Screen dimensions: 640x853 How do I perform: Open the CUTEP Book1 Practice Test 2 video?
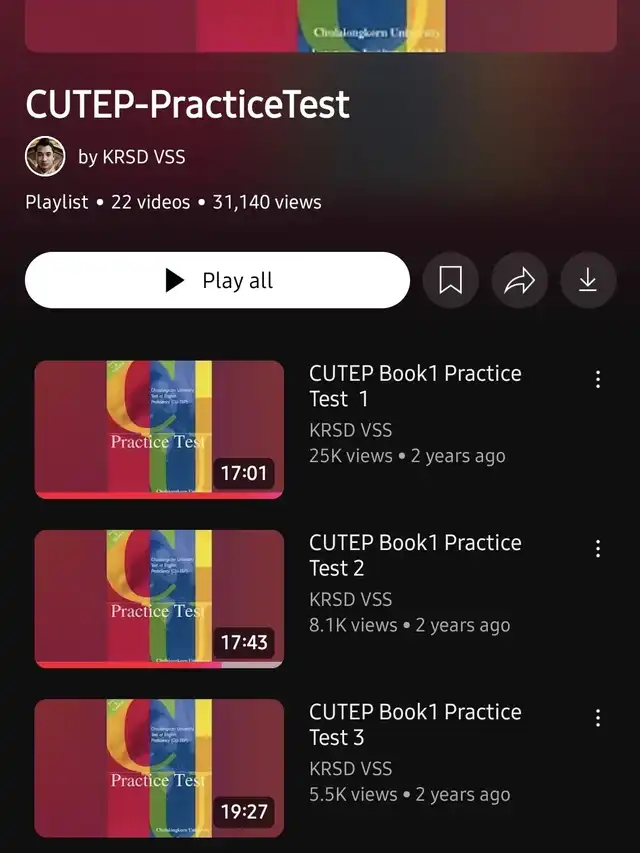(159, 598)
